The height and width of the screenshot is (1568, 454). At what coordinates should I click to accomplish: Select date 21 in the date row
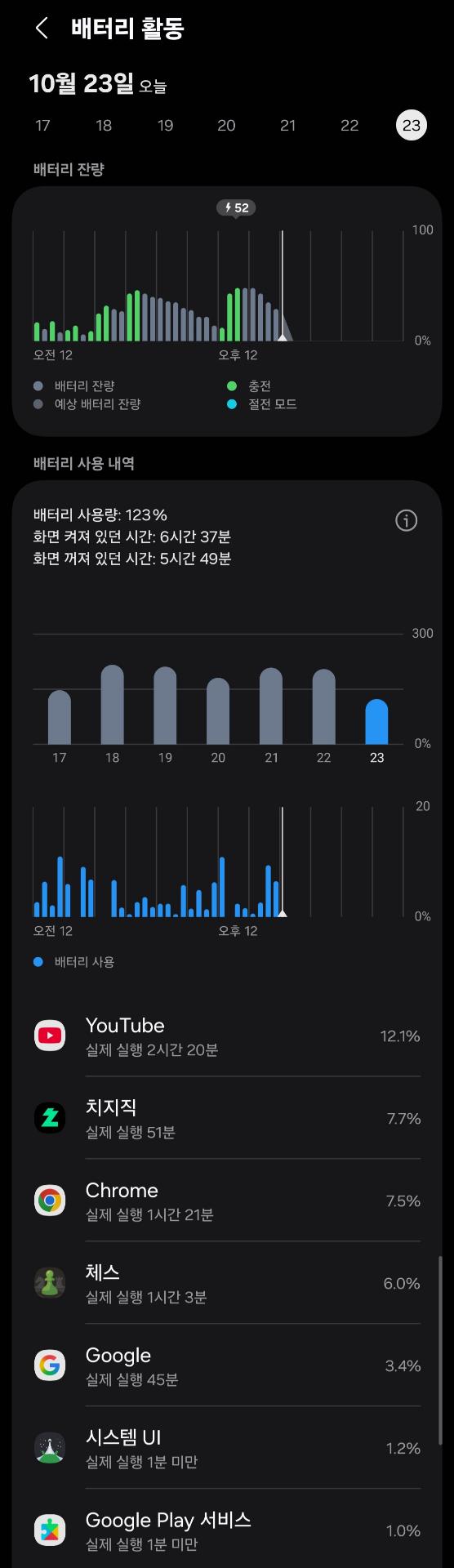[x=288, y=125]
